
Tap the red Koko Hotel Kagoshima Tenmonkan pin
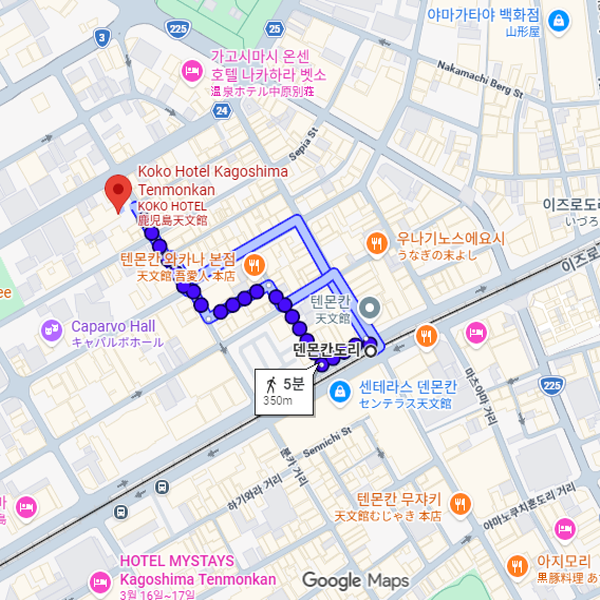119,190
